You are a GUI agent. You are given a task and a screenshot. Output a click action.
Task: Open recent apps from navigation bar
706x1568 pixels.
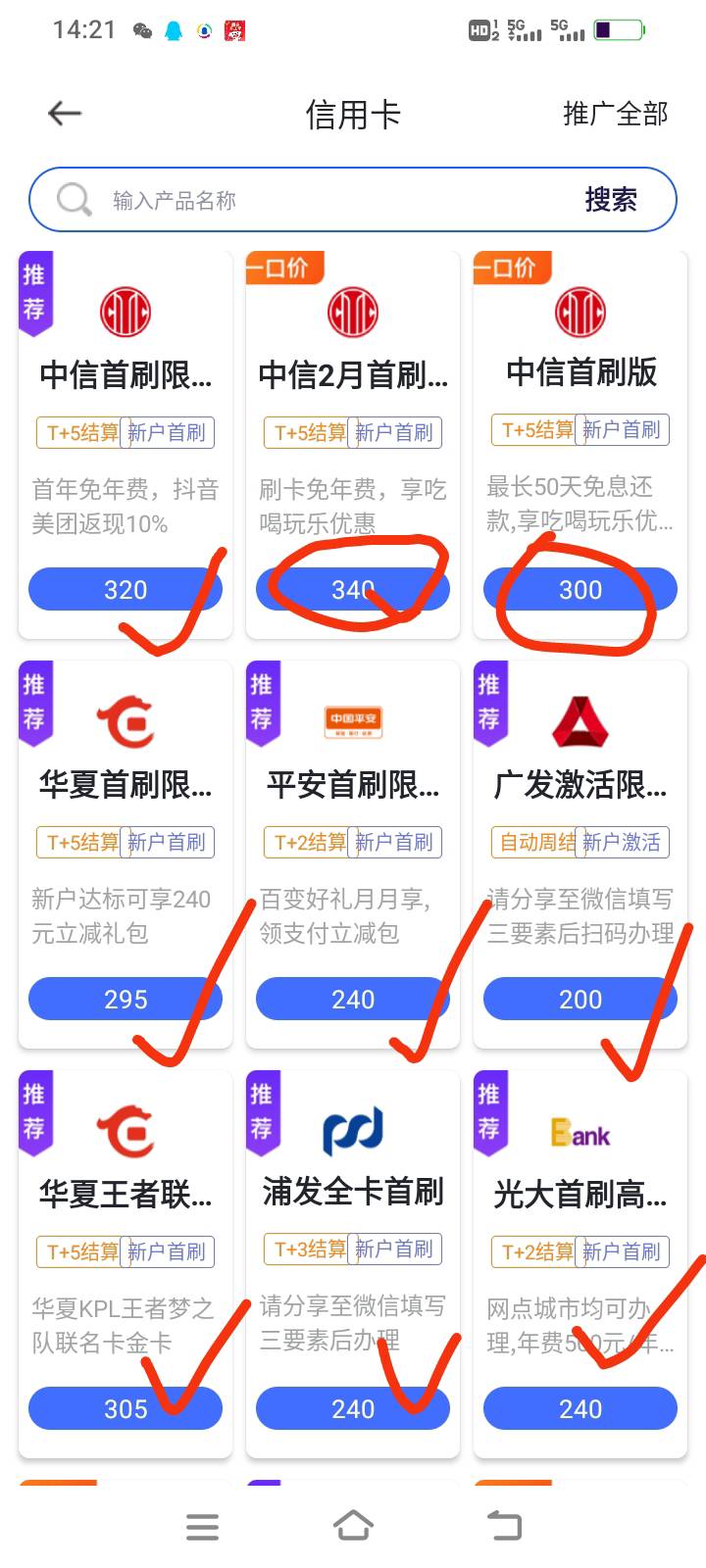pos(202,1527)
